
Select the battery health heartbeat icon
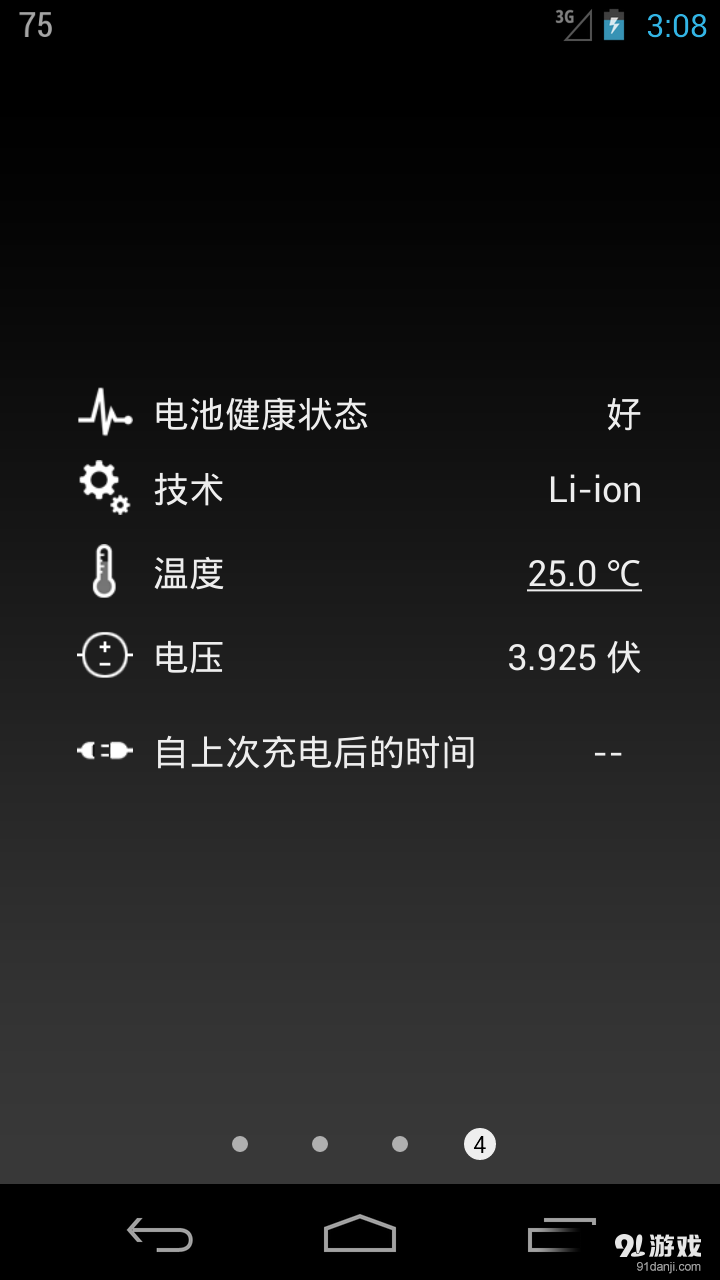[104, 413]
